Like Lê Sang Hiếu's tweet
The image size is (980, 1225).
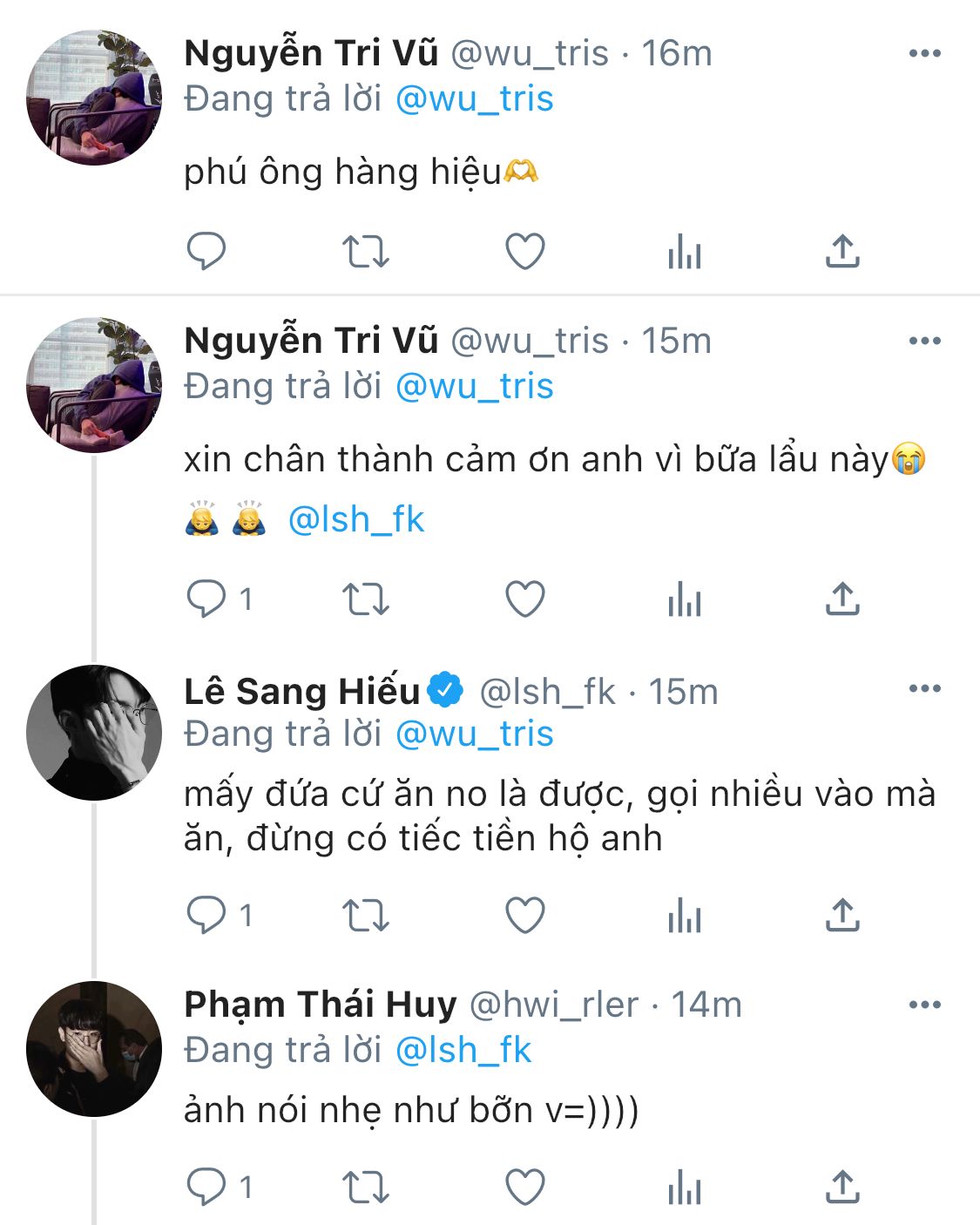click(x=525, y=916)
